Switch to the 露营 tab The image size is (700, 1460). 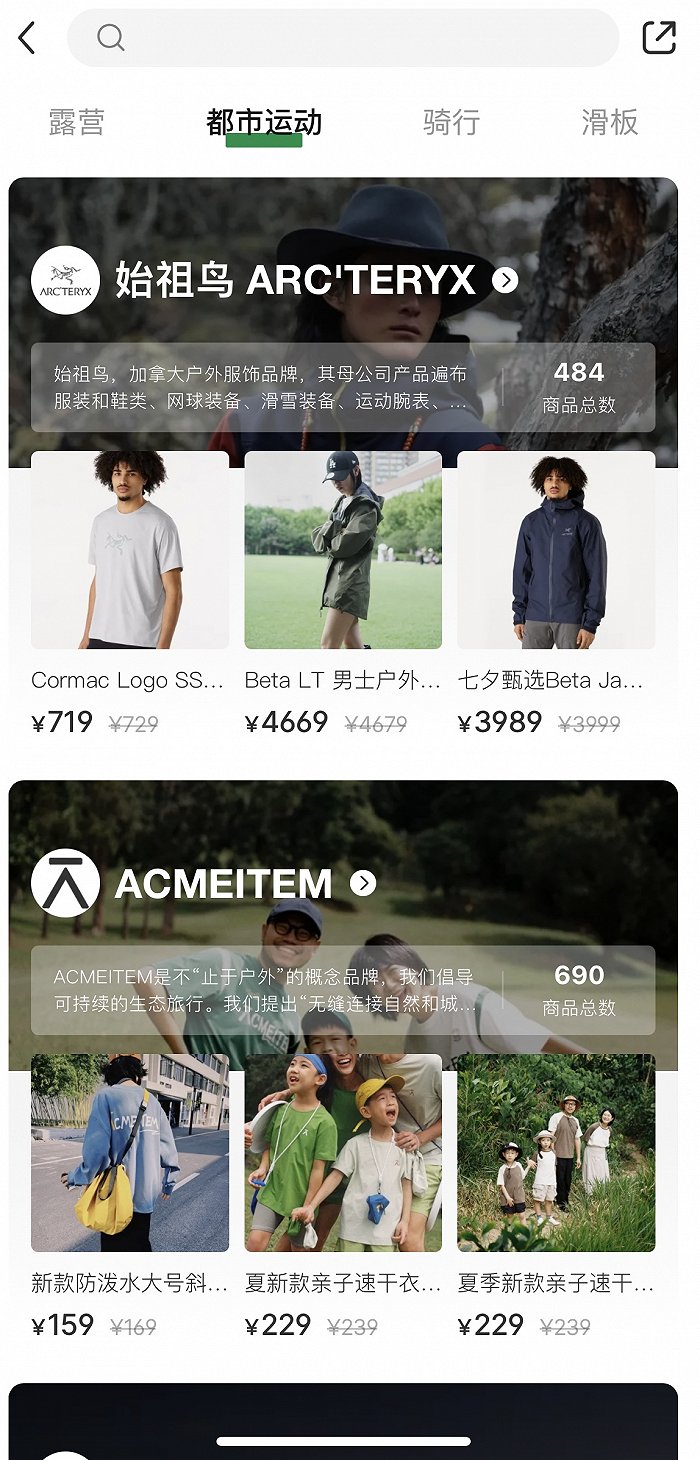pos(77,123)
